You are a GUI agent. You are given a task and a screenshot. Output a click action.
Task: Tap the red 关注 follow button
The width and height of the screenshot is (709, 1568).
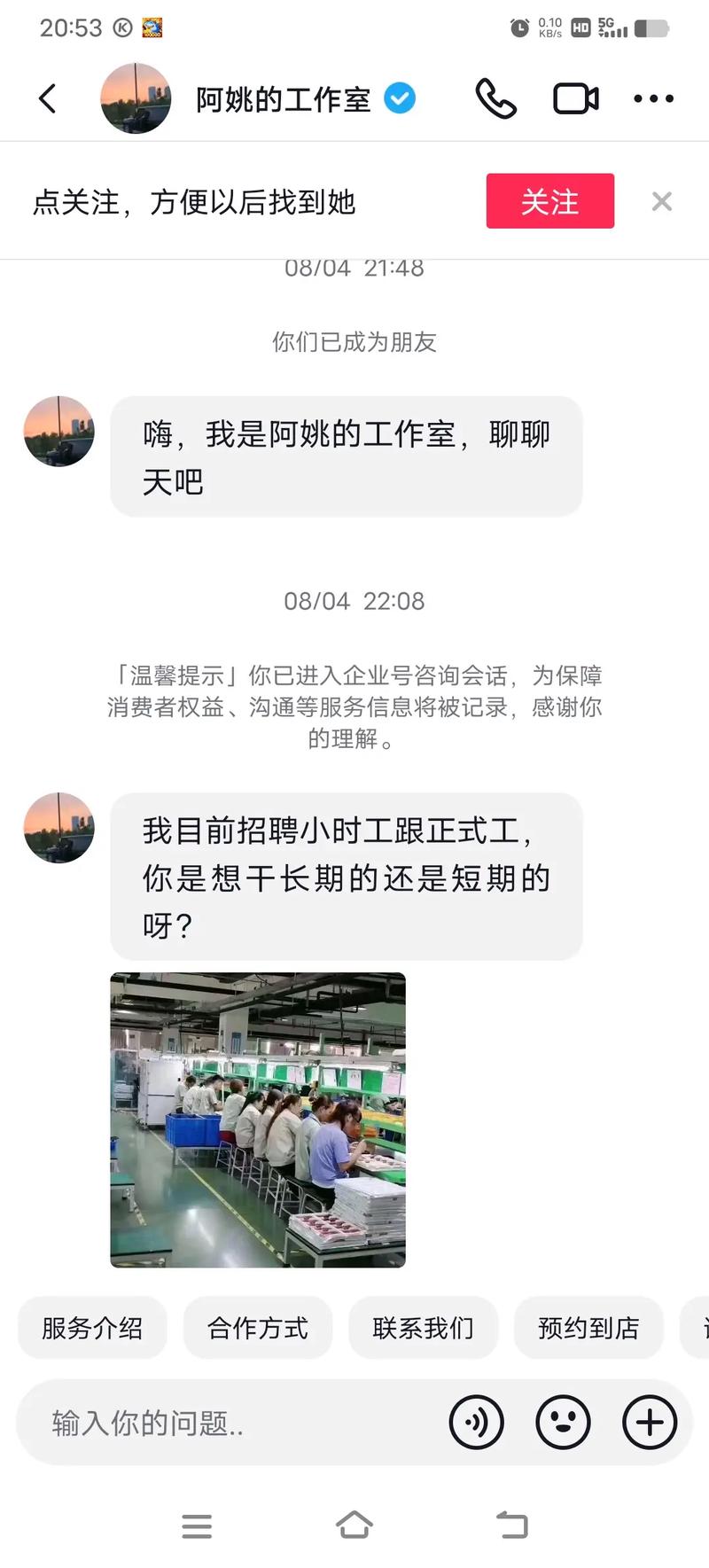(x=550, y=201)
